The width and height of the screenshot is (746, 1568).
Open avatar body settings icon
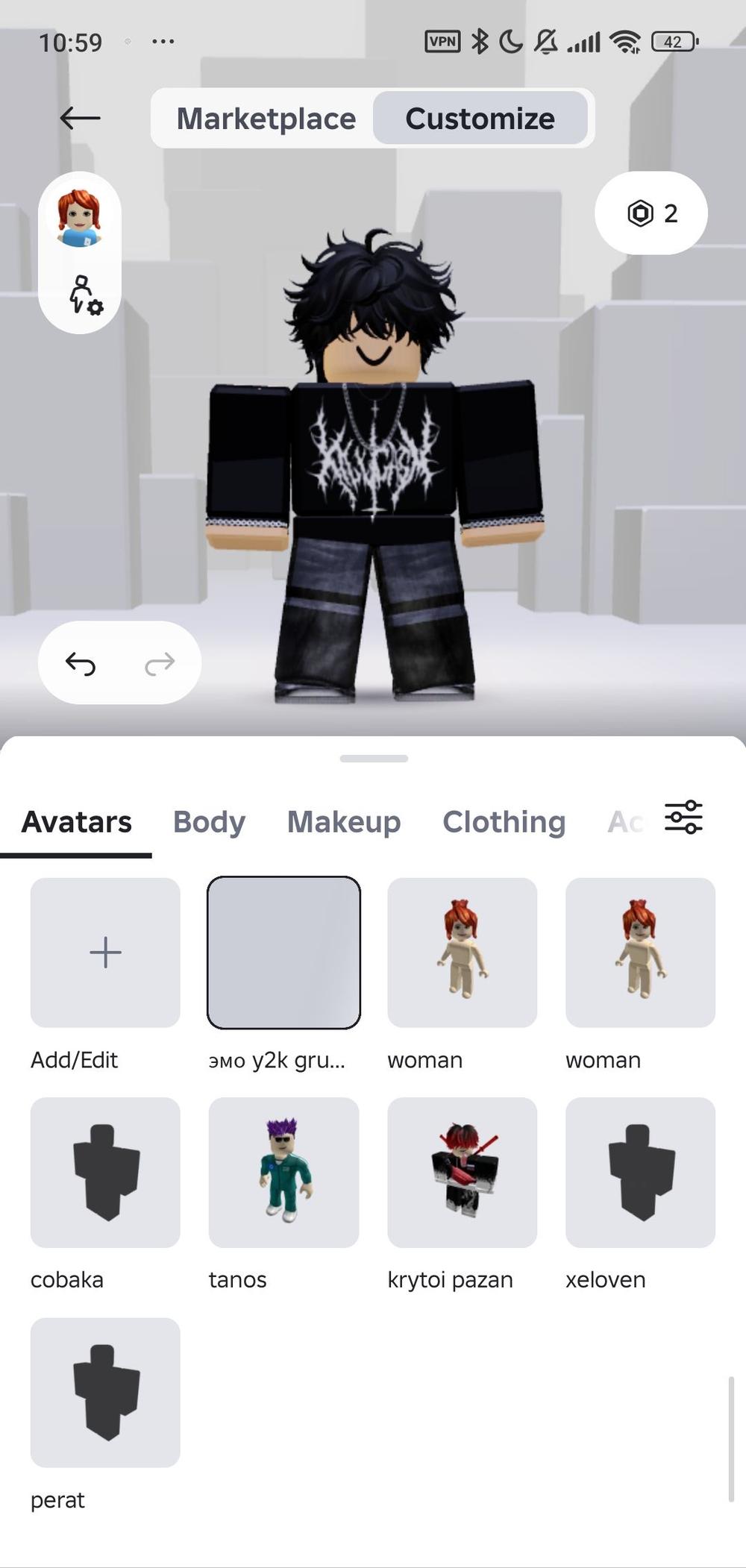pos(84,295)
